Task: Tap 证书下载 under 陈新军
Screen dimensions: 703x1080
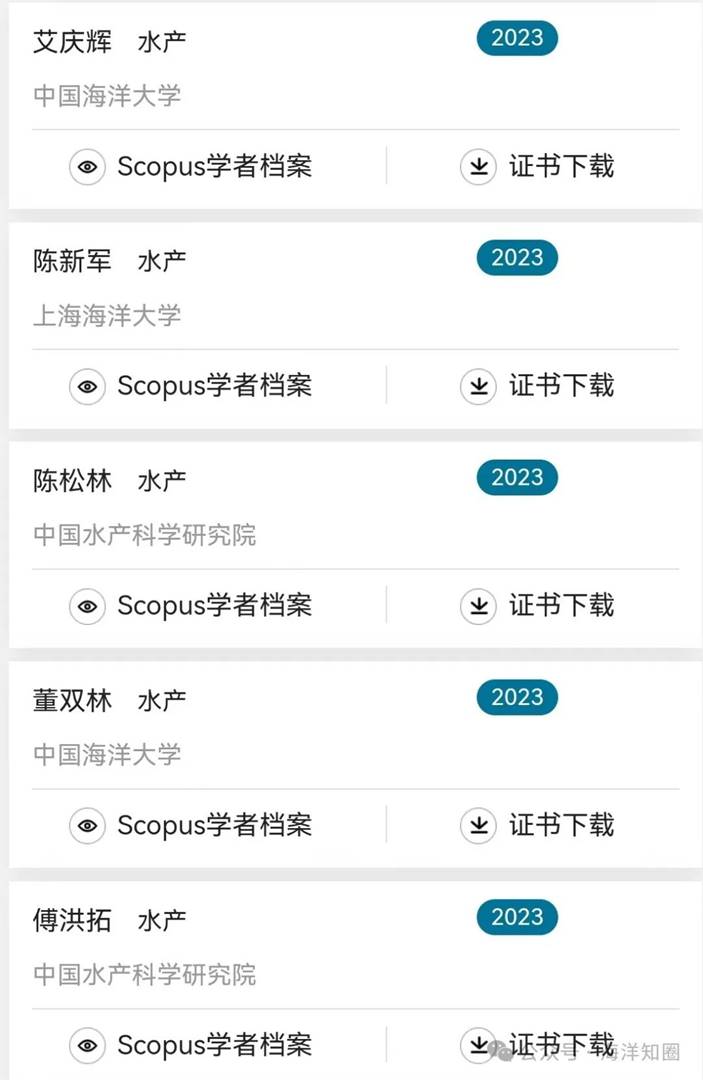Action: click(538, 386)
